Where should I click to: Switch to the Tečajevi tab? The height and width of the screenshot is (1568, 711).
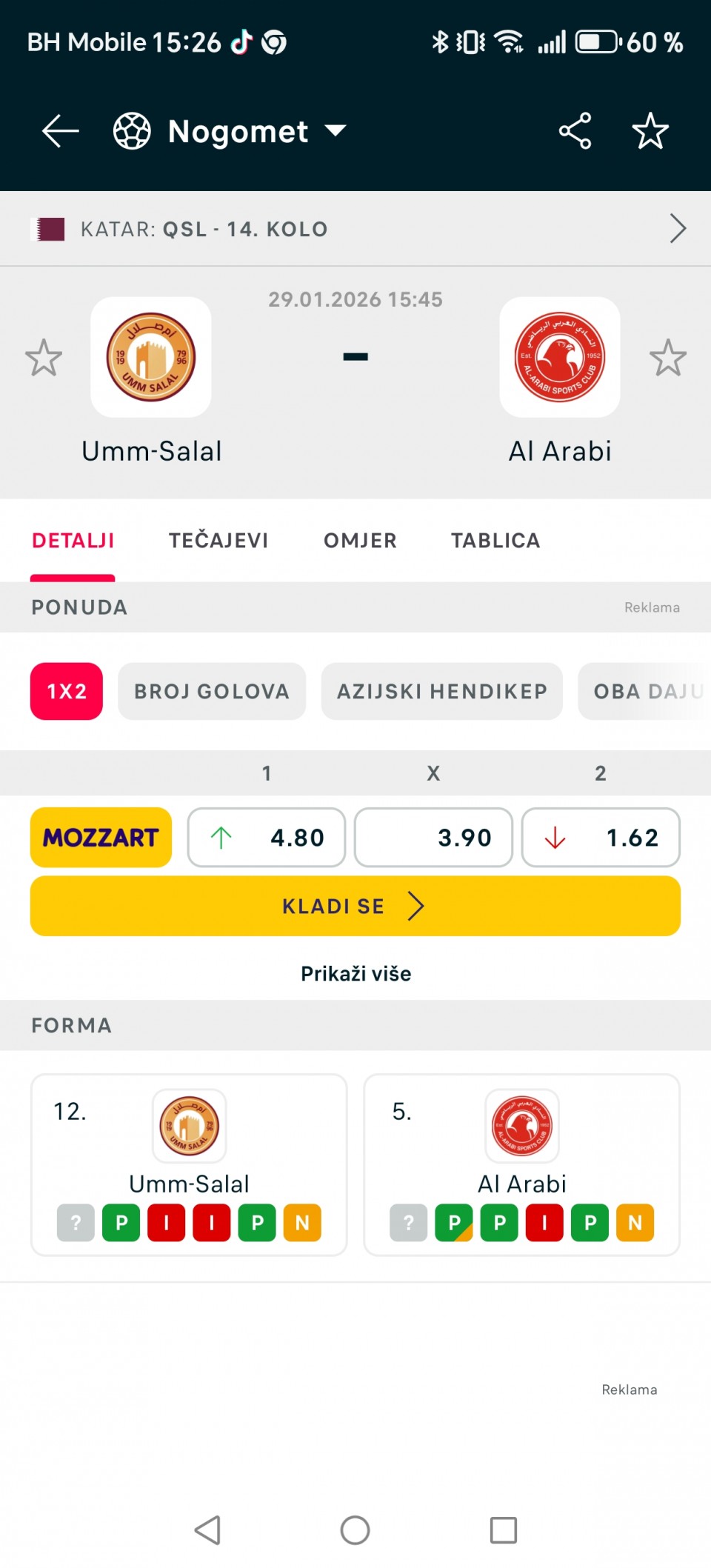(218, 541)
